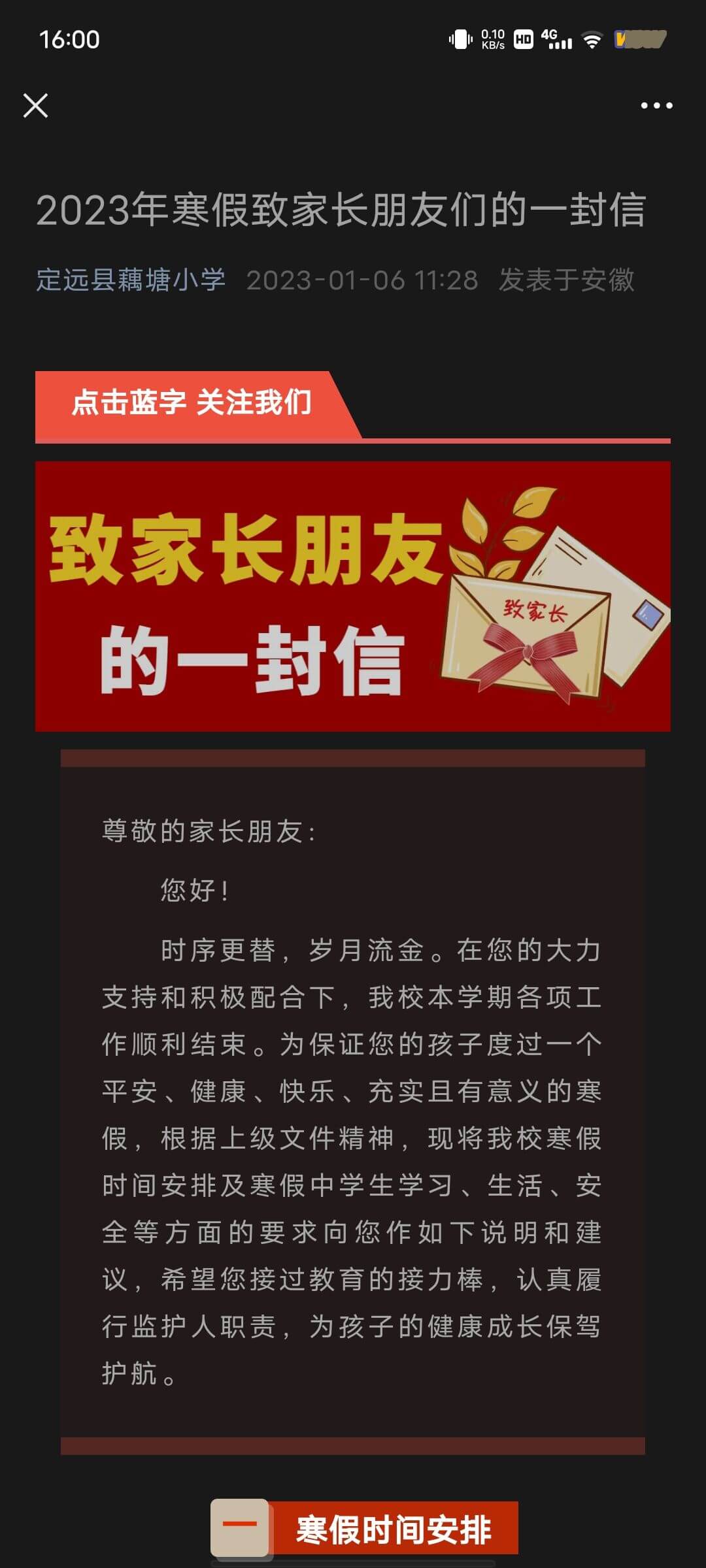Open the three-dot overflow menu
The height and width of the screenshot is (1568, 706).
tap(656, 105)
